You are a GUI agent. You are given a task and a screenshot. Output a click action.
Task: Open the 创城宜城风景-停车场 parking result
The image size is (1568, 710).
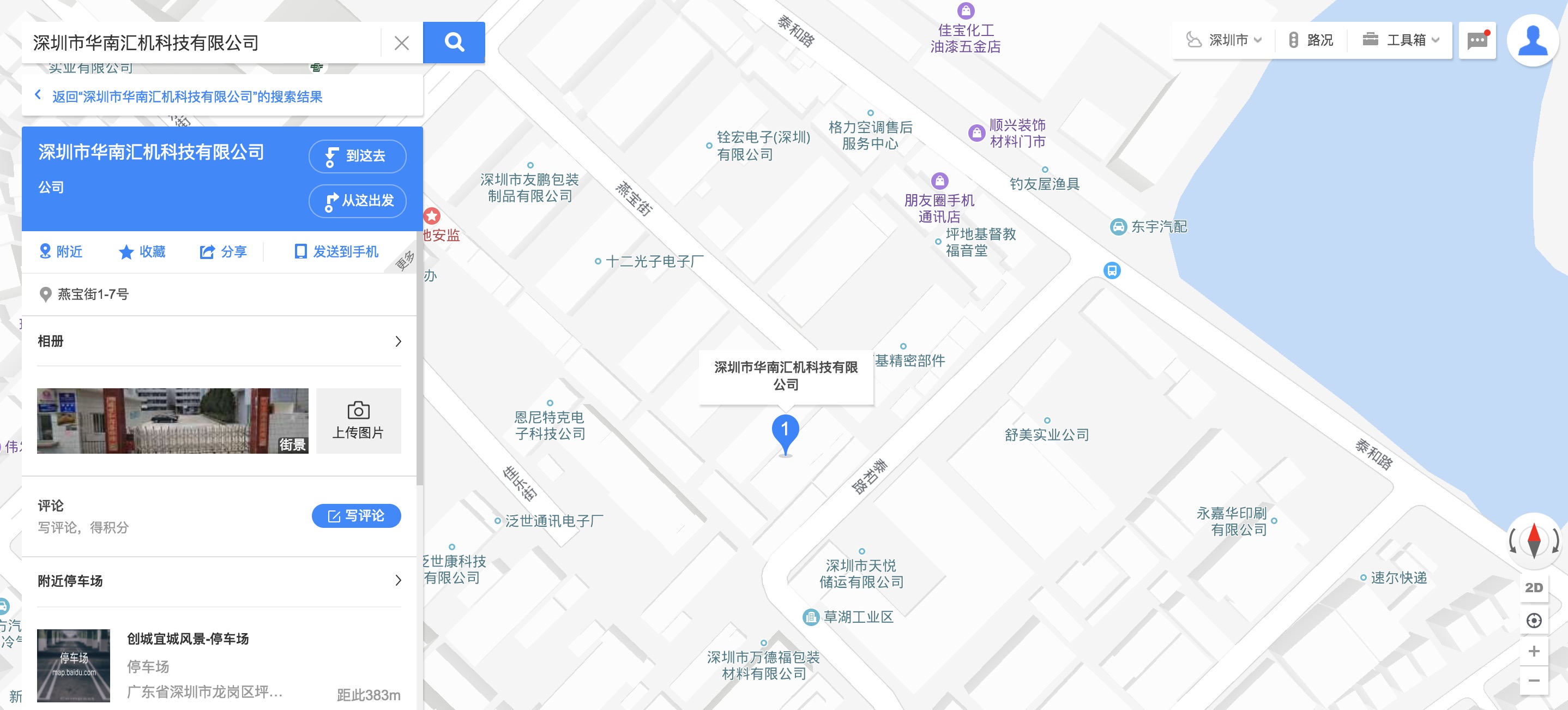tap(188, 639)
